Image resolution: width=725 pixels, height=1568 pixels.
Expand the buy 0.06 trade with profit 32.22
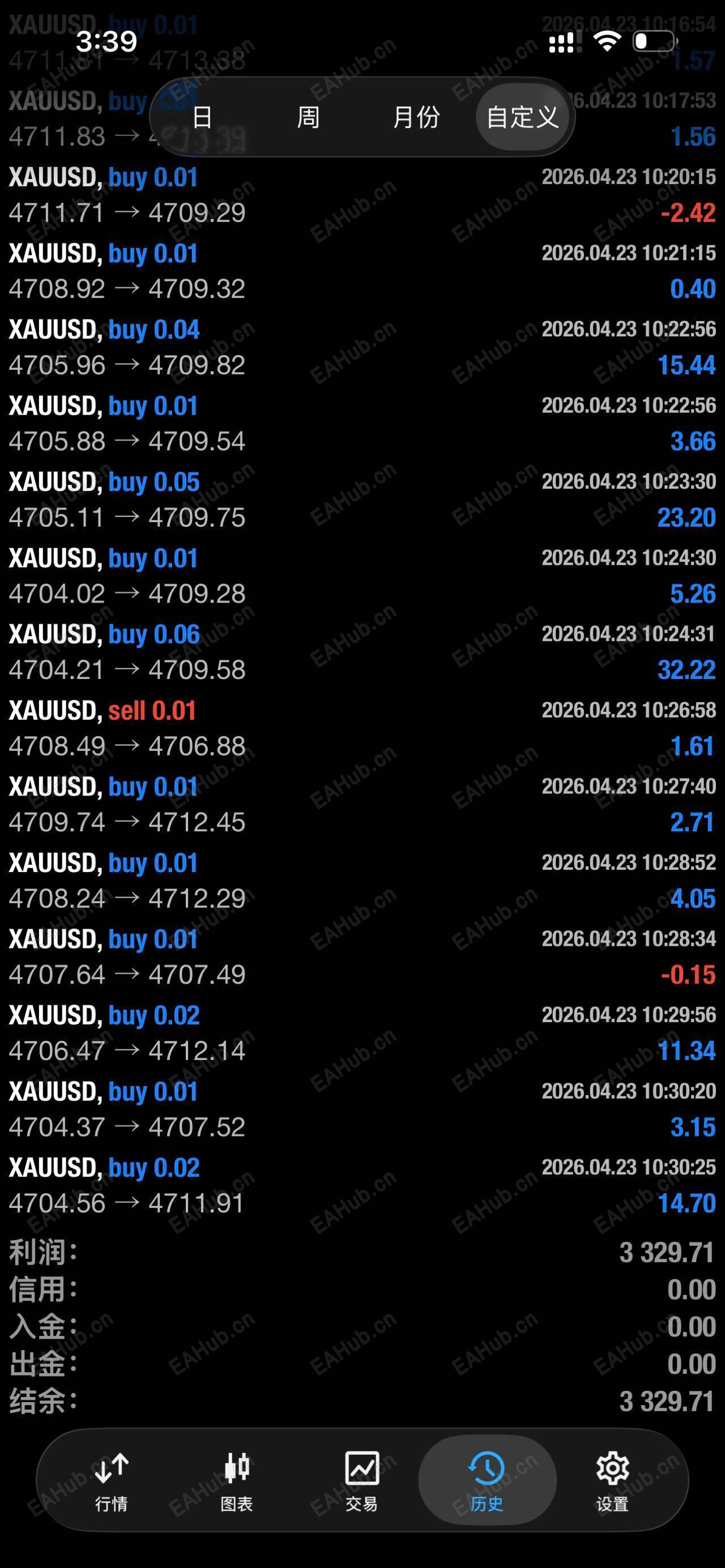362,652
